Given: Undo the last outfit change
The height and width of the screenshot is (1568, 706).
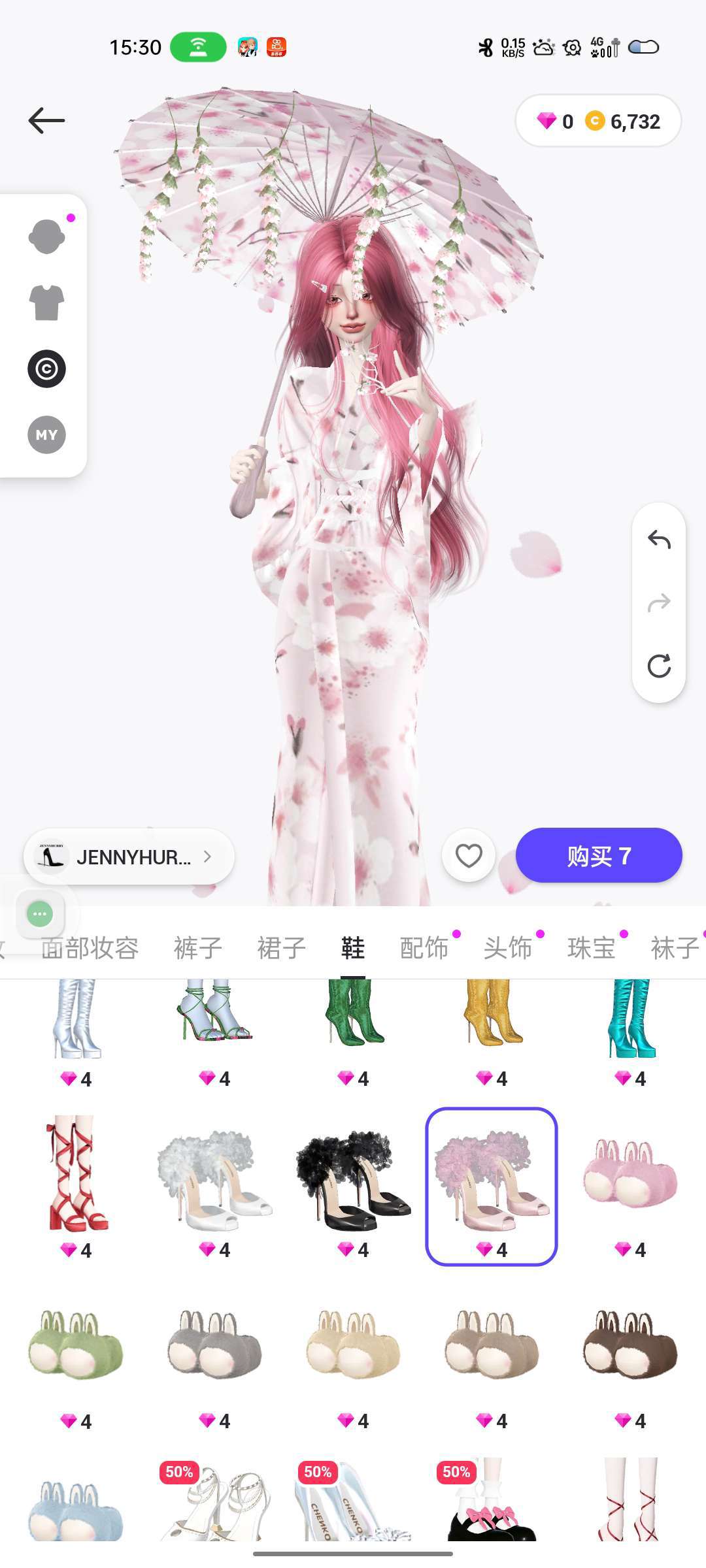Looking at the screenshot, I should coord(659,540).
